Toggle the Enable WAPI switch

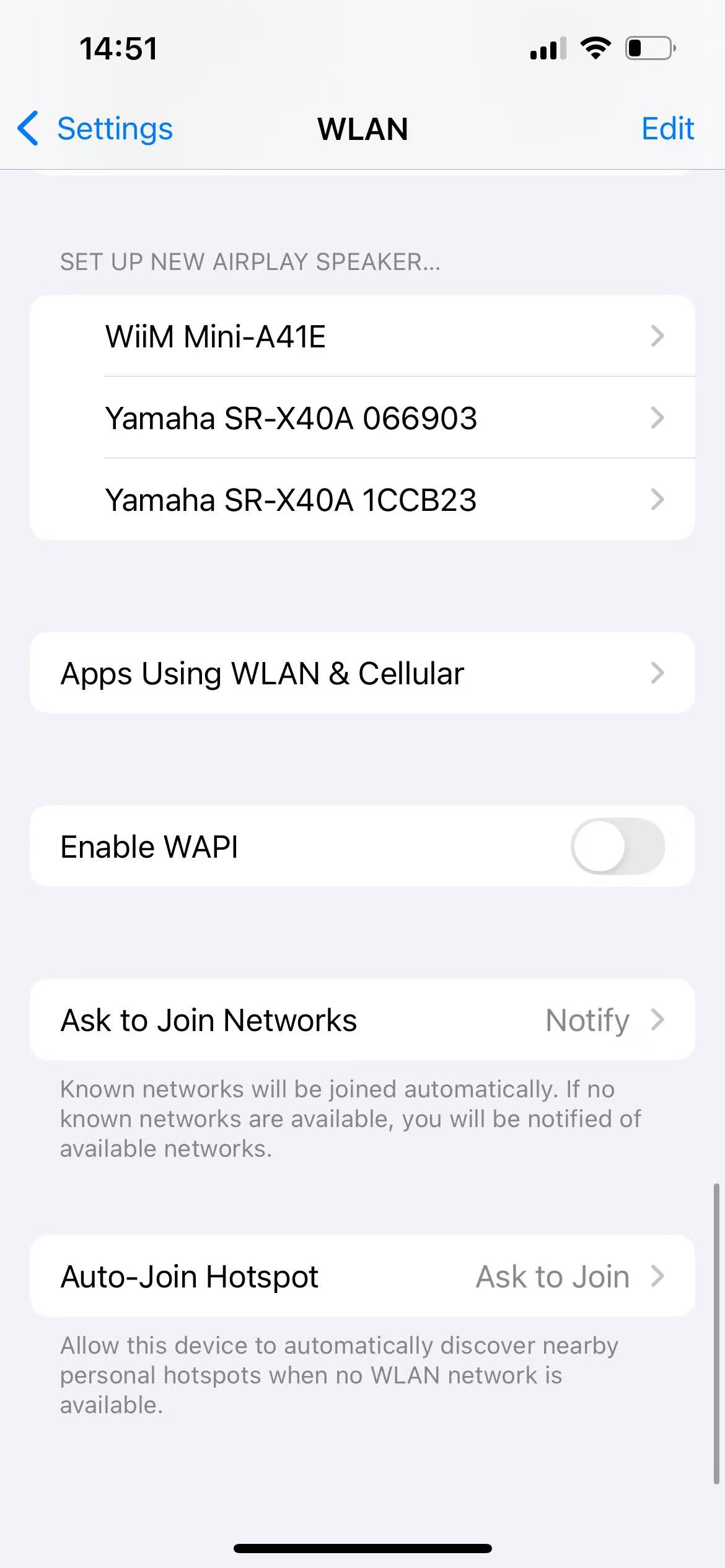coord(618,846)
